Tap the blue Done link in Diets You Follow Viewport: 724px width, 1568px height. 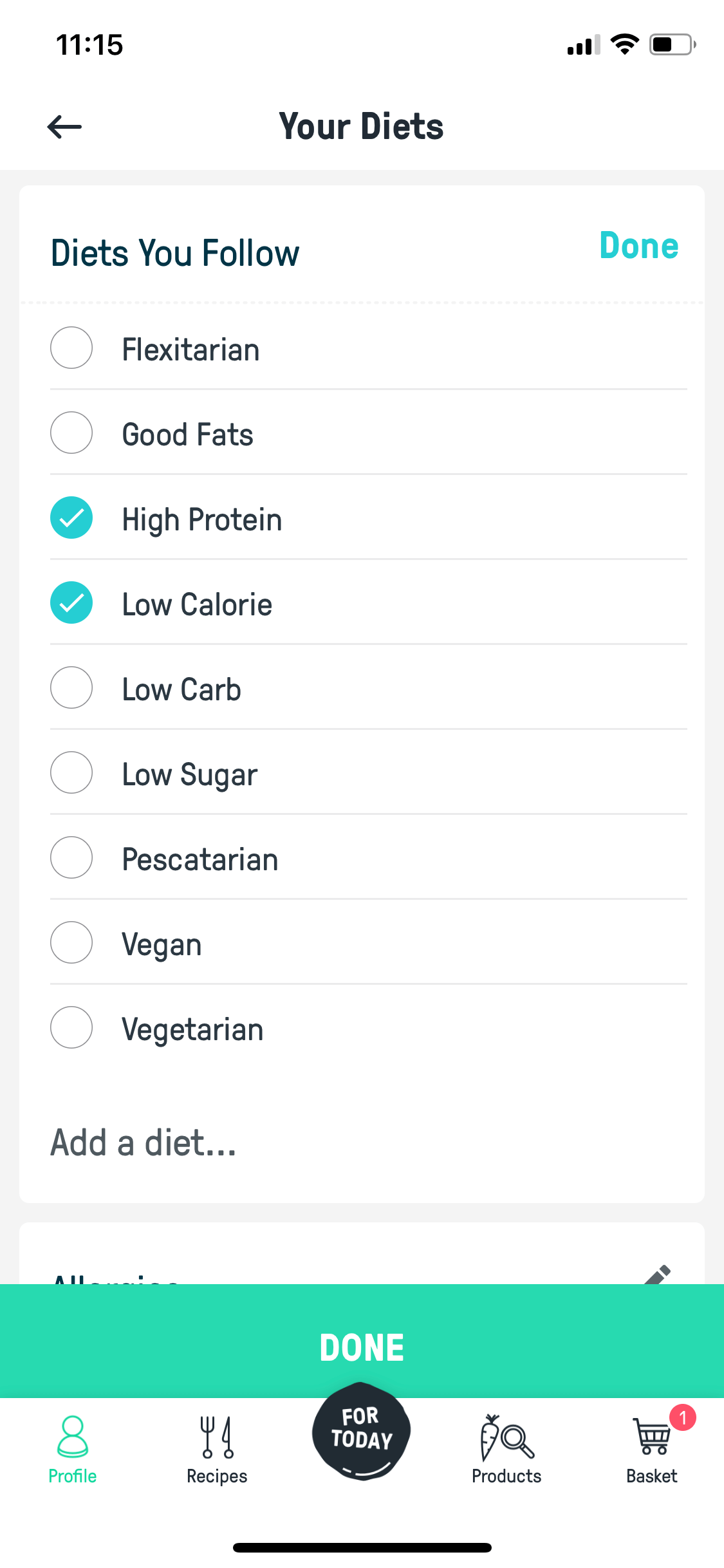click(x=638, y=246)
